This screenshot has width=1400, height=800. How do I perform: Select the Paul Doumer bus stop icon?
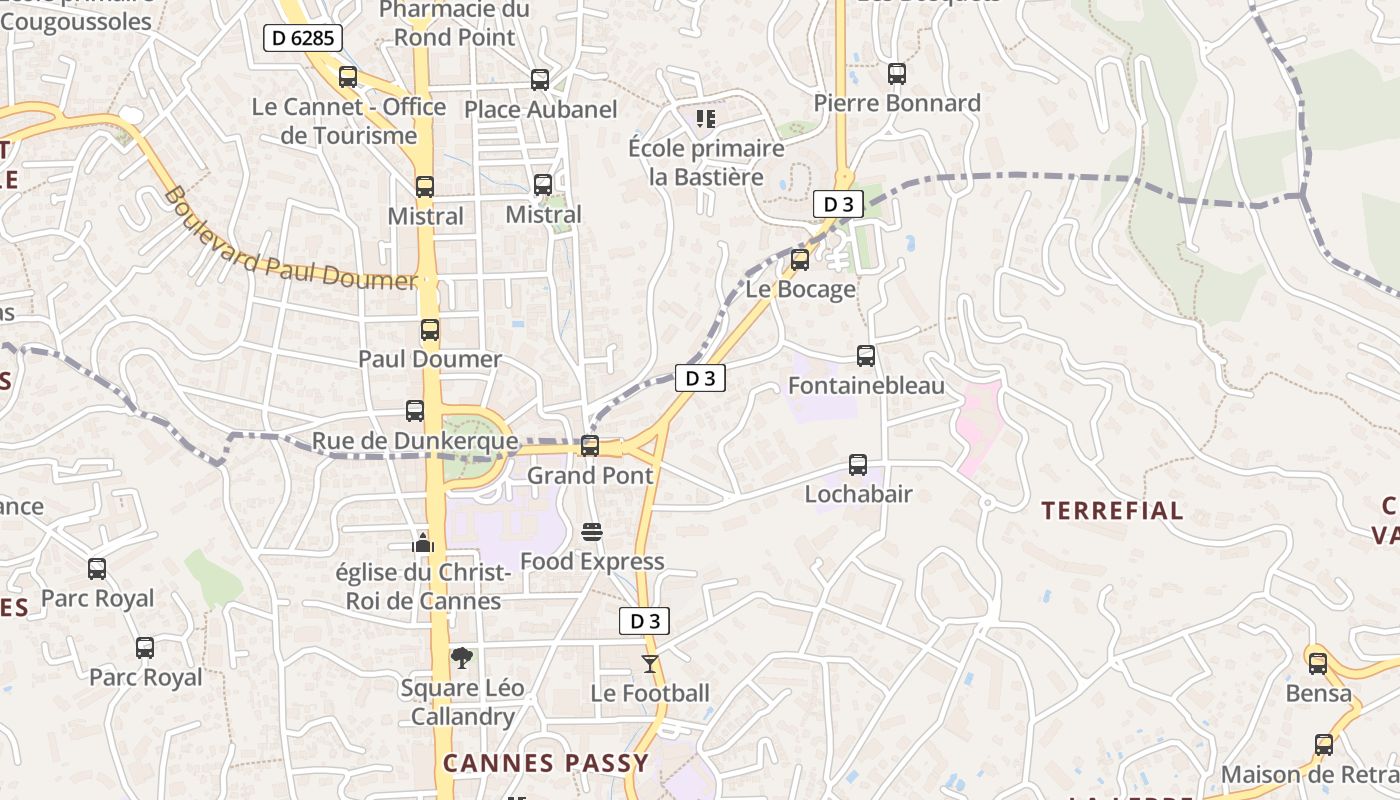pyautogui.click(x=430, y=330)
